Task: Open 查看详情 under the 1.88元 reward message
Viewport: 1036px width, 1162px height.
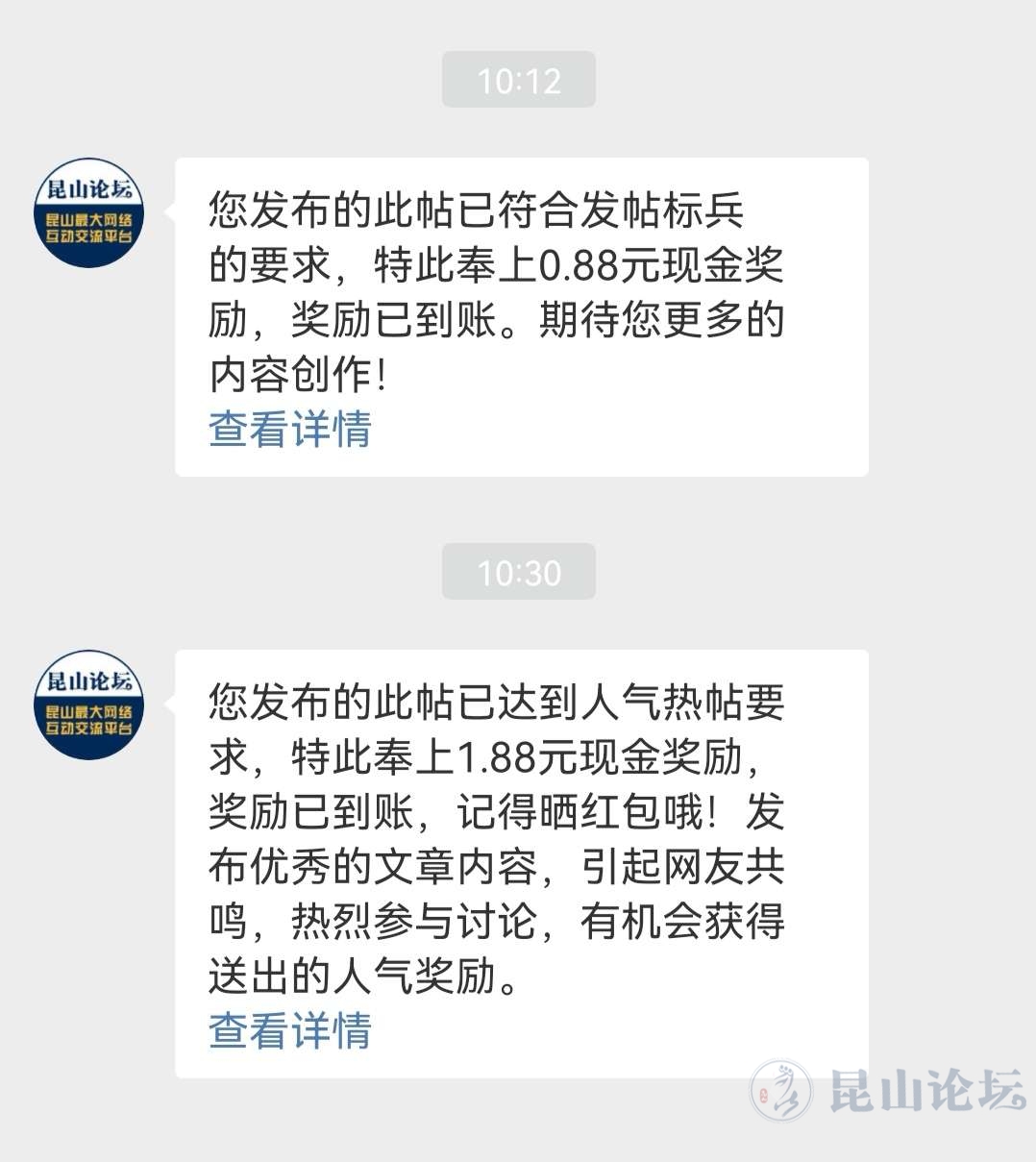Action: coord(289,1030)
